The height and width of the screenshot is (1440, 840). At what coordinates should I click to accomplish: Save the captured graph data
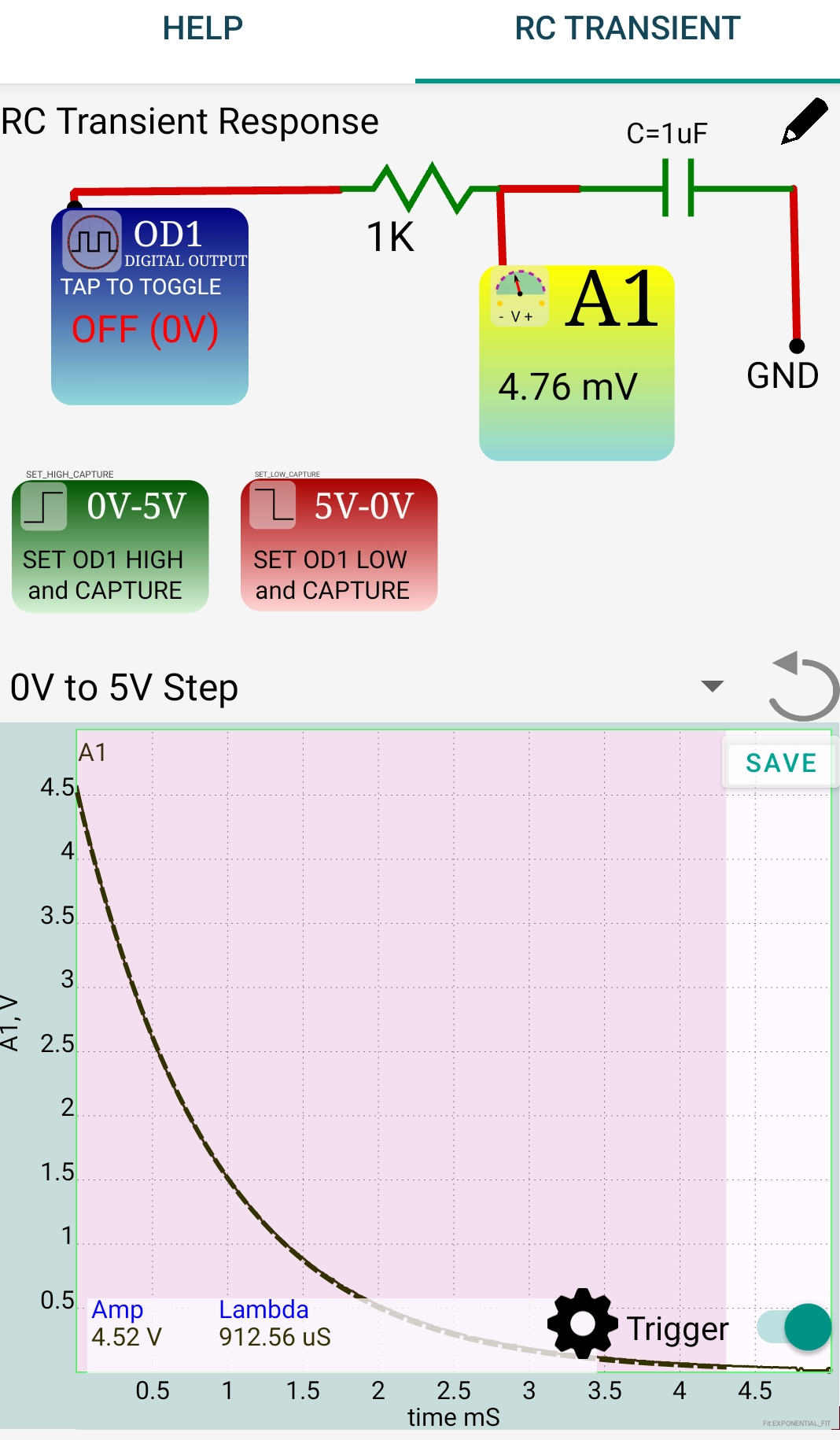point(780,762)
